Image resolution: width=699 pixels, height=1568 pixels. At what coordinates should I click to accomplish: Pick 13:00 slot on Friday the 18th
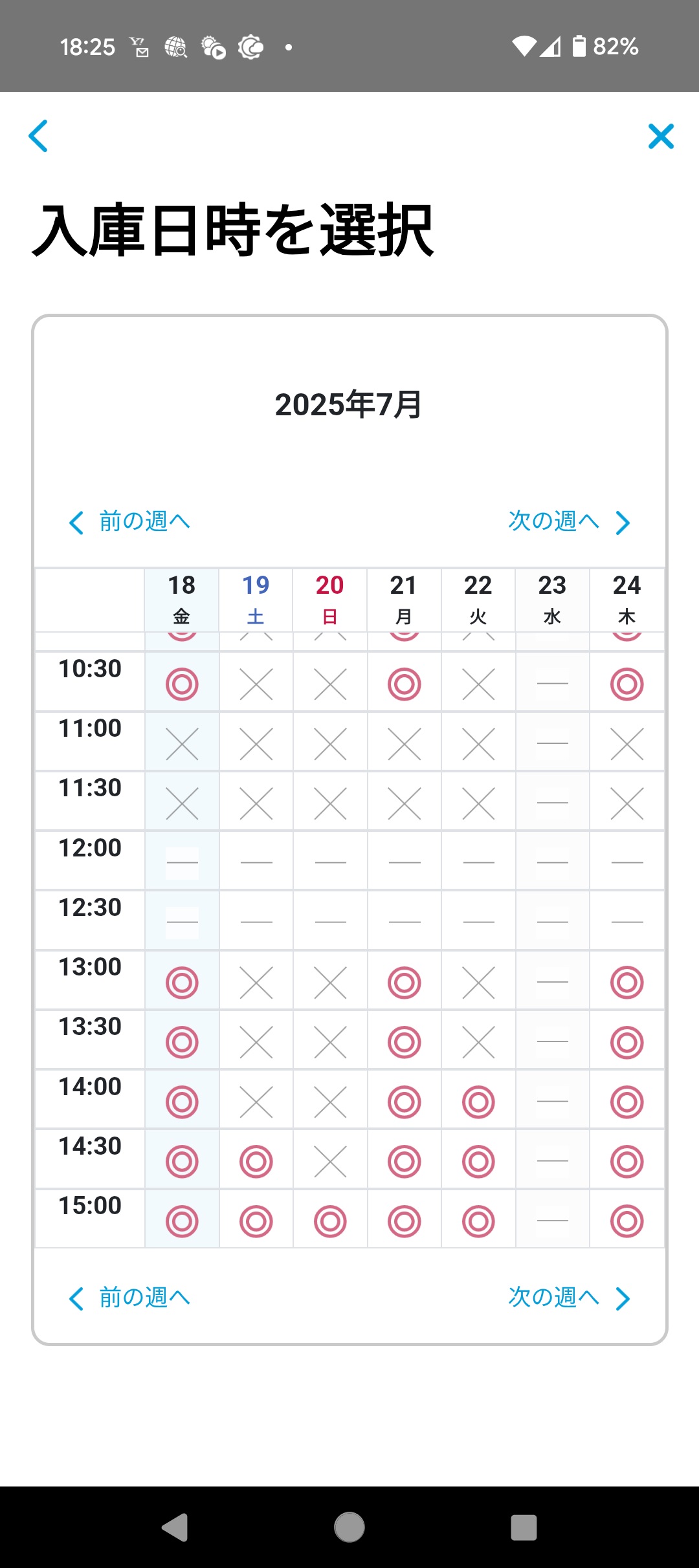182,983
